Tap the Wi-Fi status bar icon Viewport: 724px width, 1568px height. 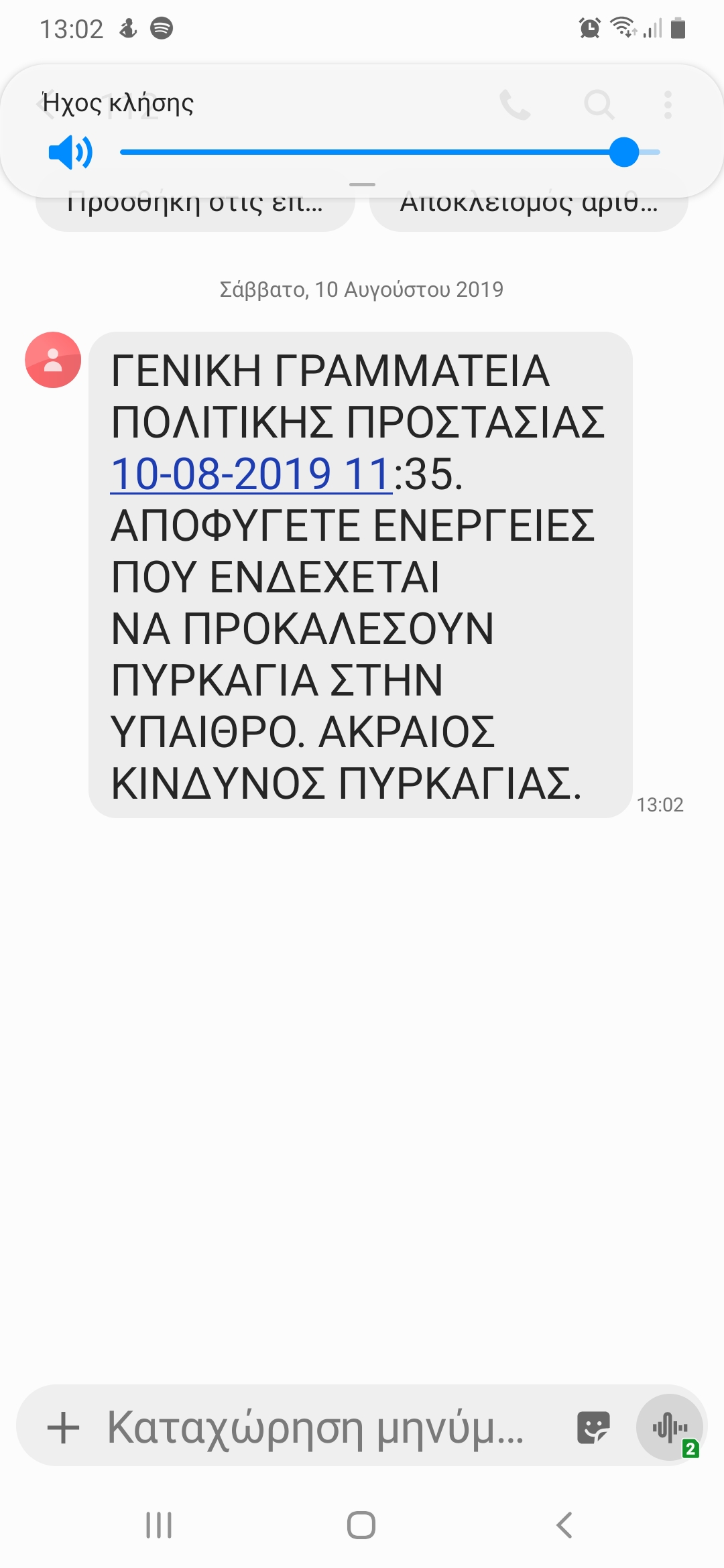[623, 28]
